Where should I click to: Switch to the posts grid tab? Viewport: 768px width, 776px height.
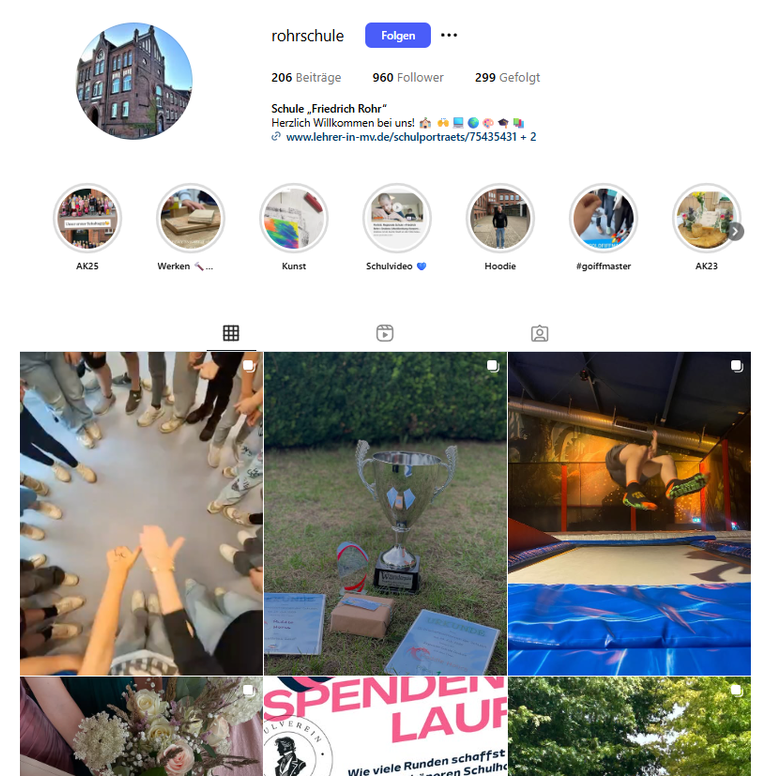click(231, 333)
